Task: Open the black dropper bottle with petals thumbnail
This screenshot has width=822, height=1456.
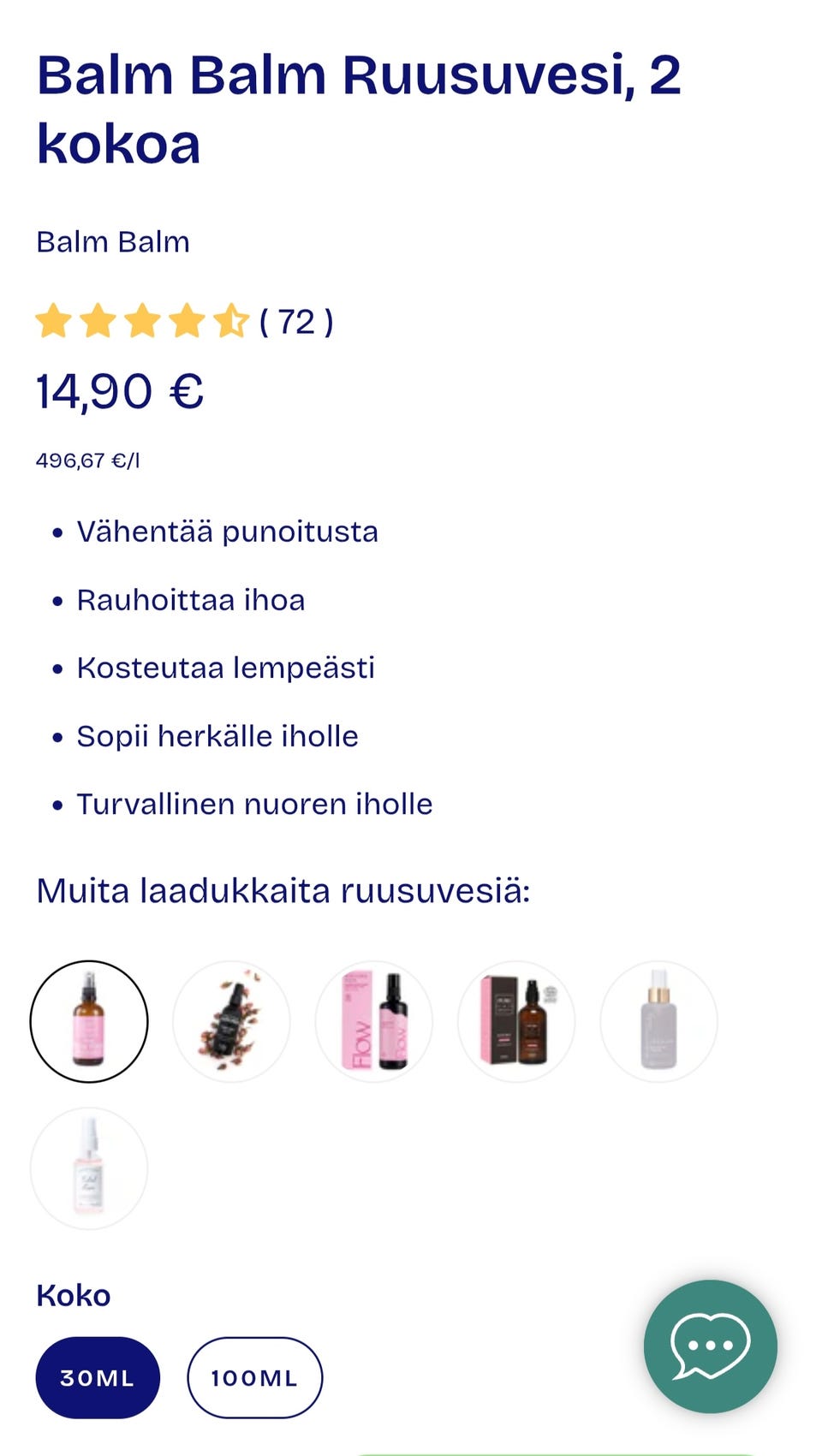Action: (x=231, y=1021)
